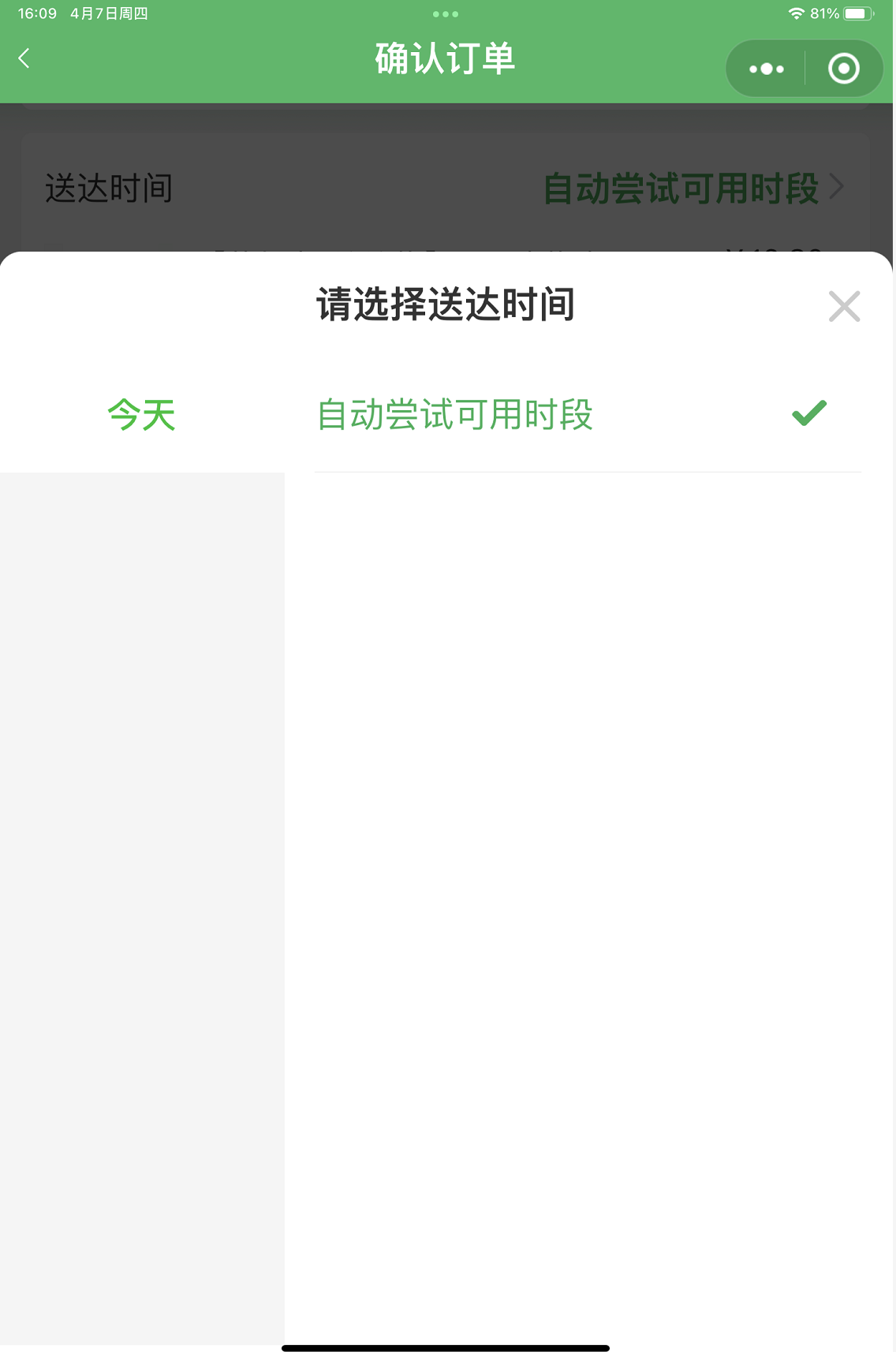The image size is (896, 1352).
Task: Select the 今天 date tab
Action: [141, 415]
